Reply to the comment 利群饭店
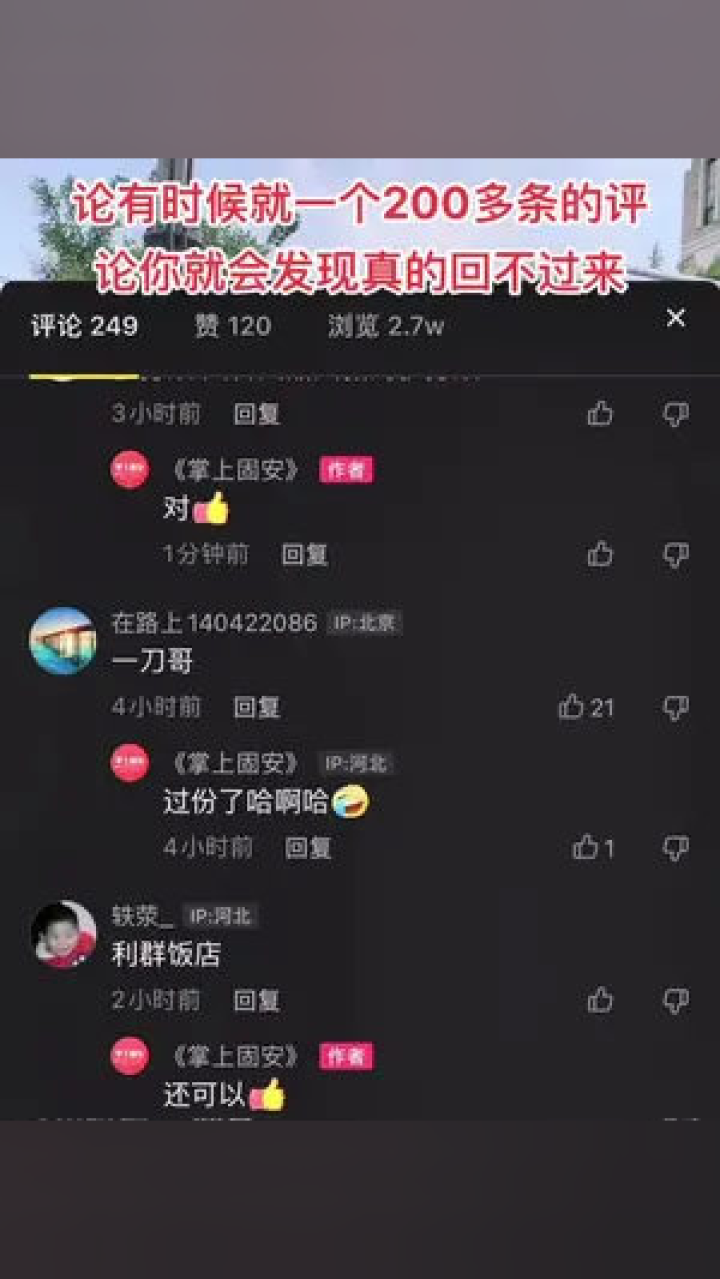The height and width of the screenshot is (1279, 720). 256,1000
